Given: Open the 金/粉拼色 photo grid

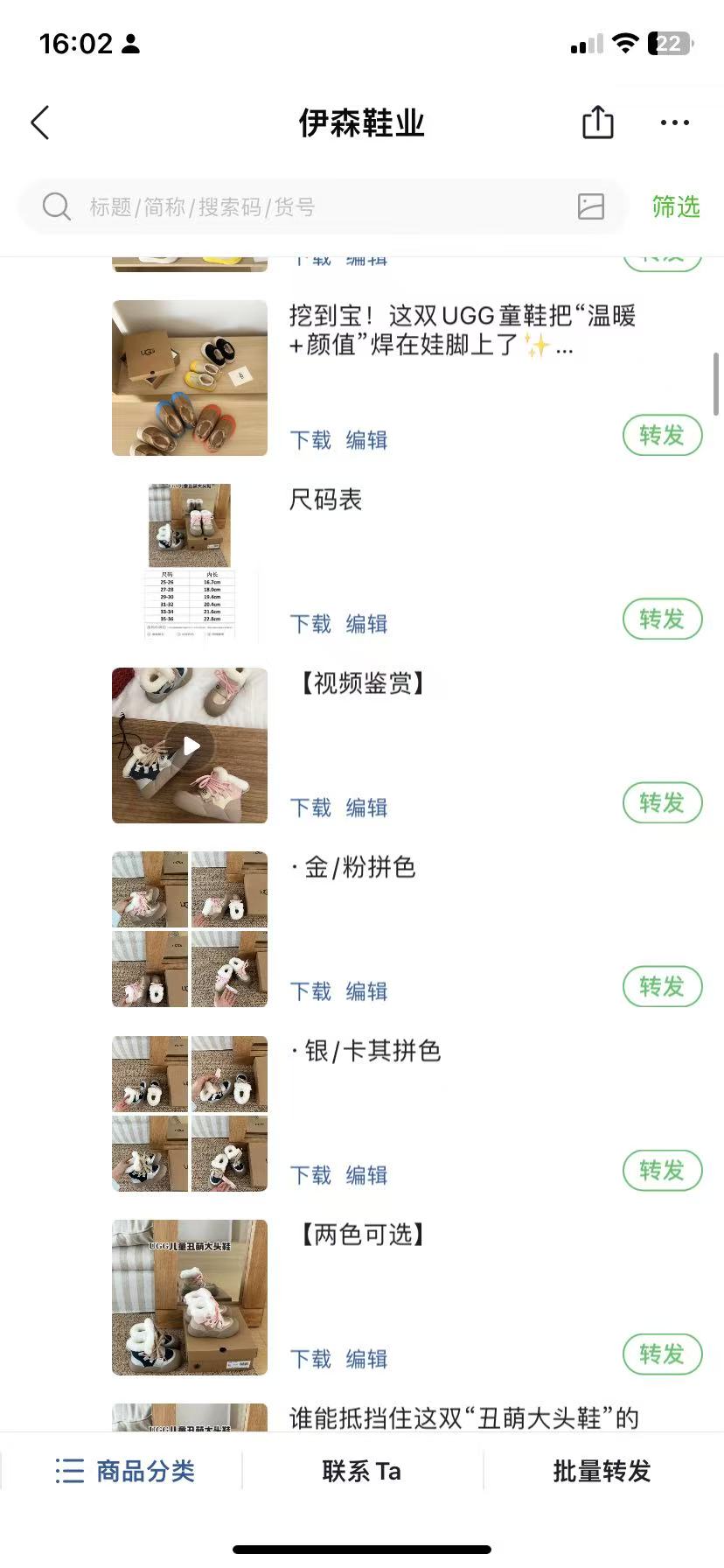Looking at the screenshot, I should click(x=190, y=928).
